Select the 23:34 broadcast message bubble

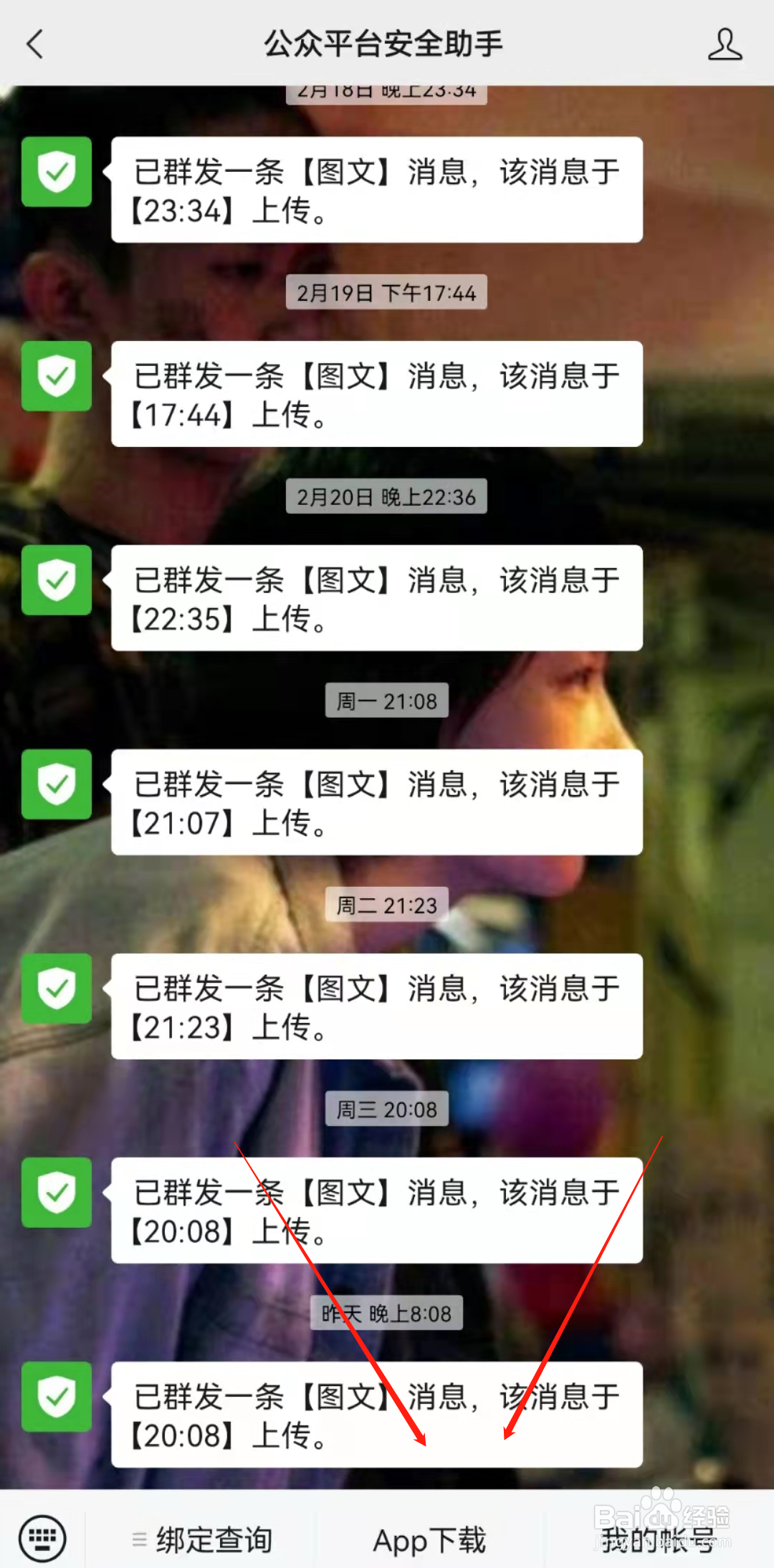click(376, 190)
